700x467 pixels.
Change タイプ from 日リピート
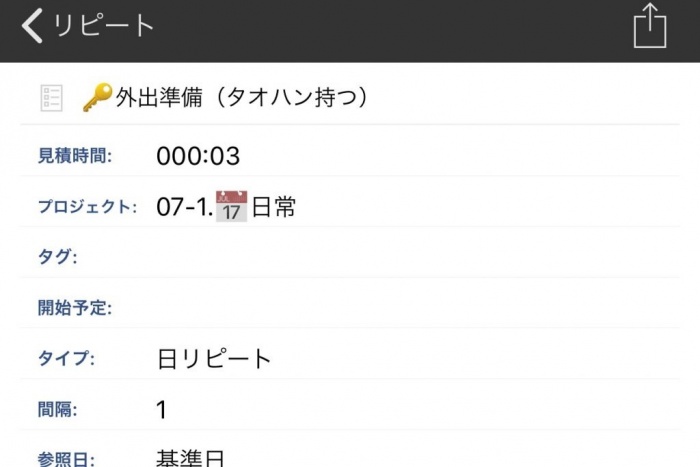tap(214, 359)
